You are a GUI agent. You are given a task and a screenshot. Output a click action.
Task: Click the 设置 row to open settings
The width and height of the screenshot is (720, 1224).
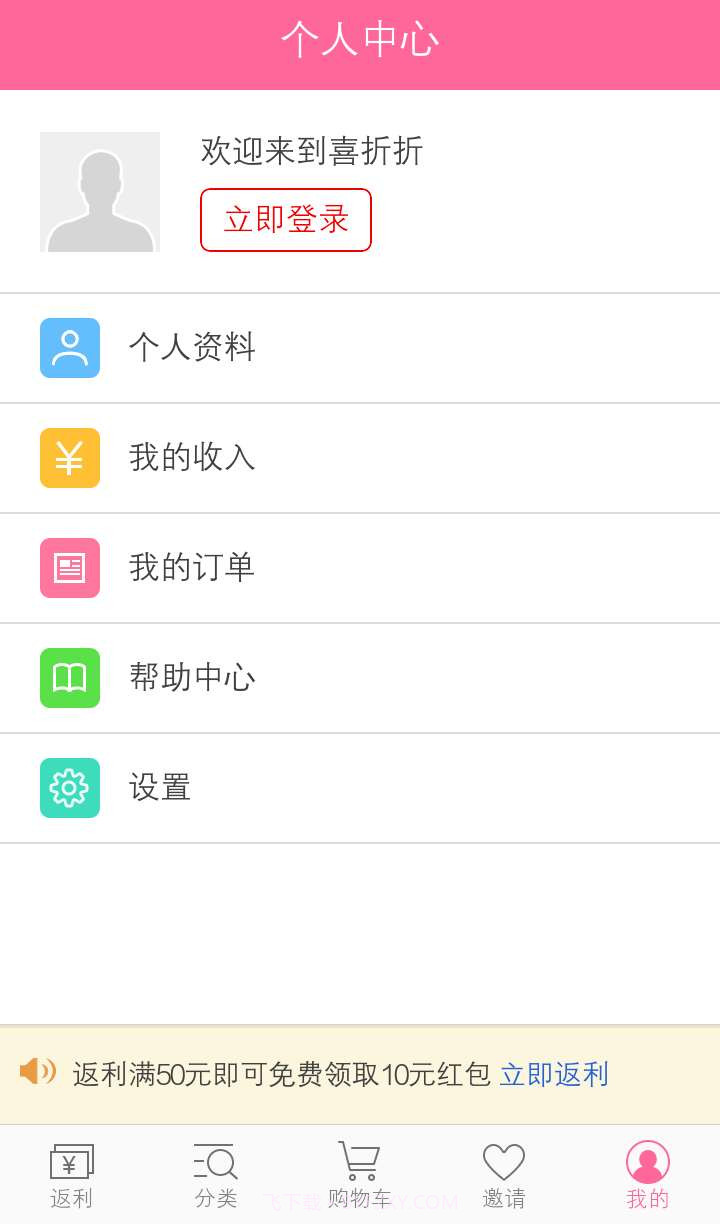click(160, 787)
